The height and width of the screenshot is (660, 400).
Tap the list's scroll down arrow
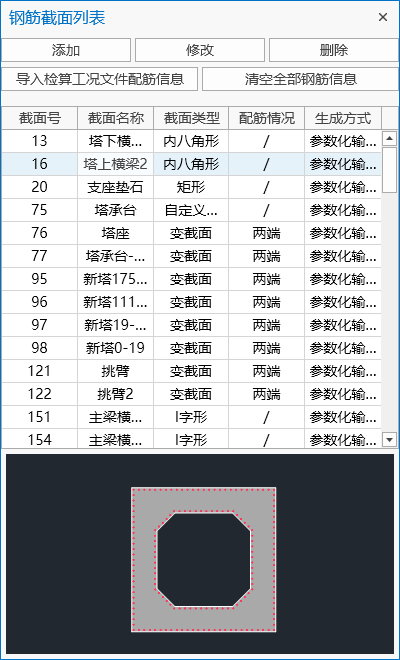click(389, 440)
